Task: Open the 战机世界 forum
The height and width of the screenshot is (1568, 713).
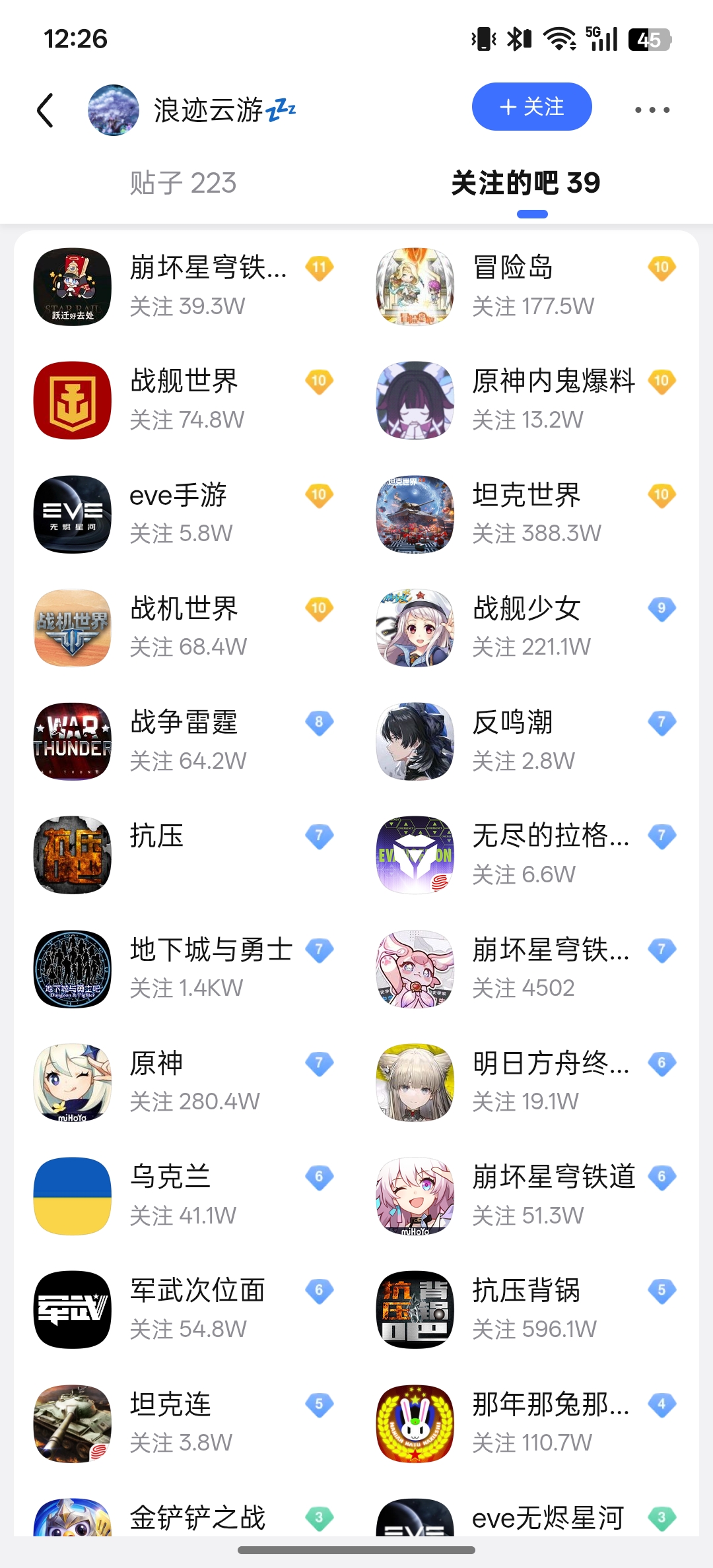Action: pos(184,627)
